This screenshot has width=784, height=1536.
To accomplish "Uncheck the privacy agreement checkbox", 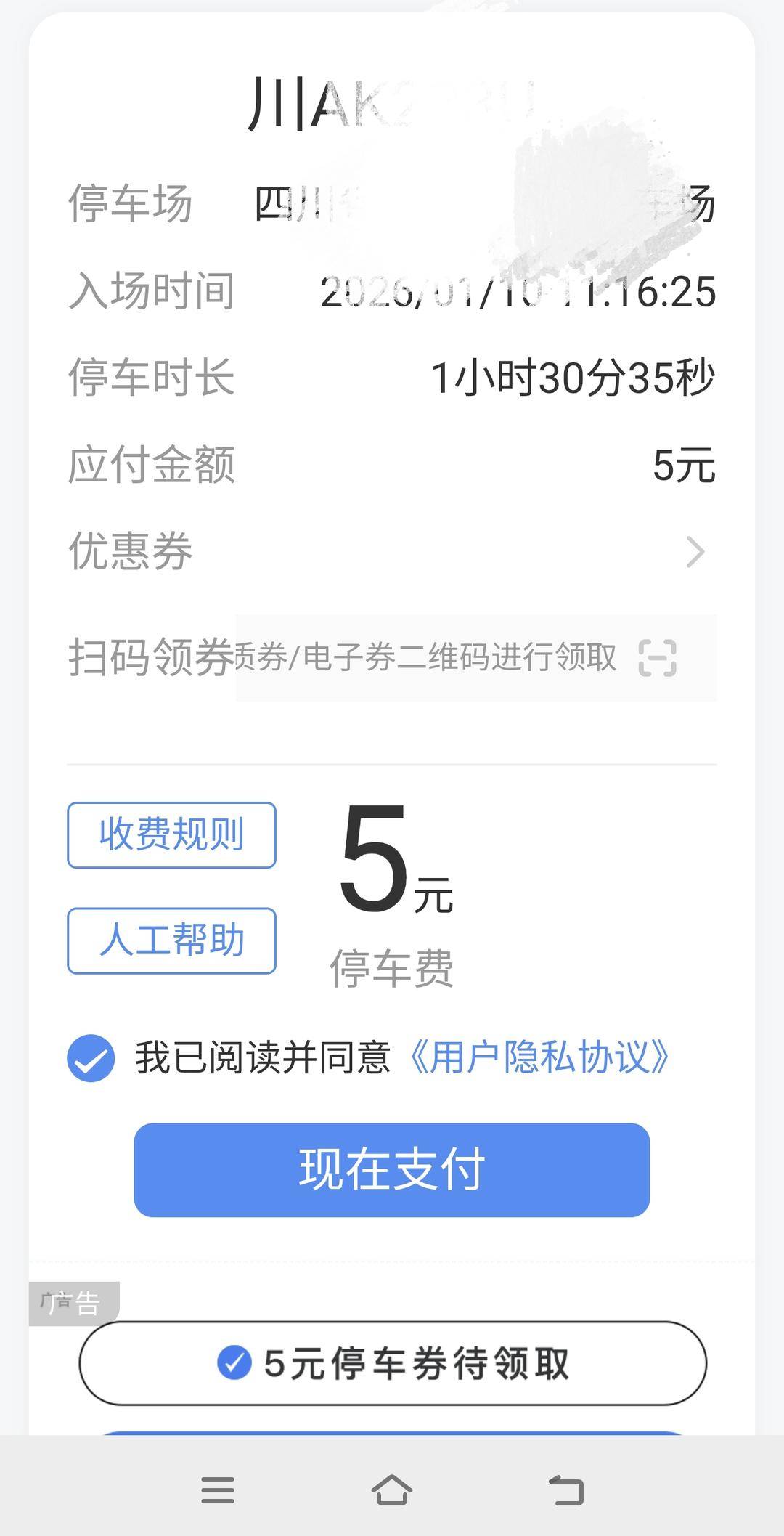I will [x=91, y=1057].
